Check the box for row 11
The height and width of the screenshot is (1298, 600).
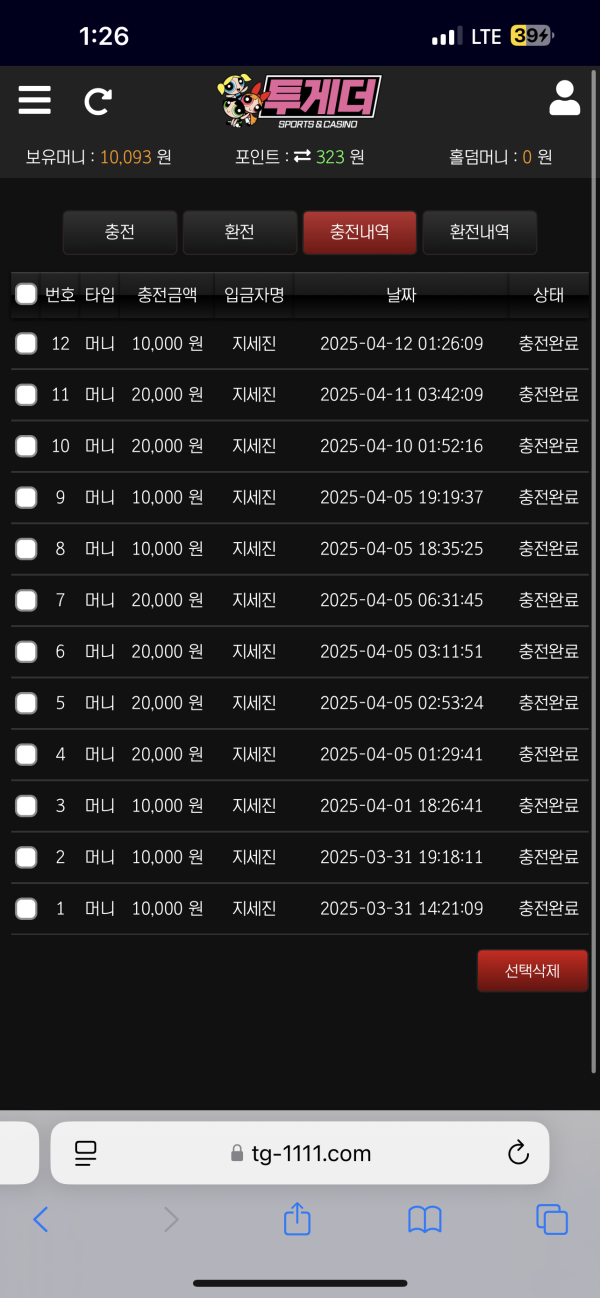tap(26, 395)
